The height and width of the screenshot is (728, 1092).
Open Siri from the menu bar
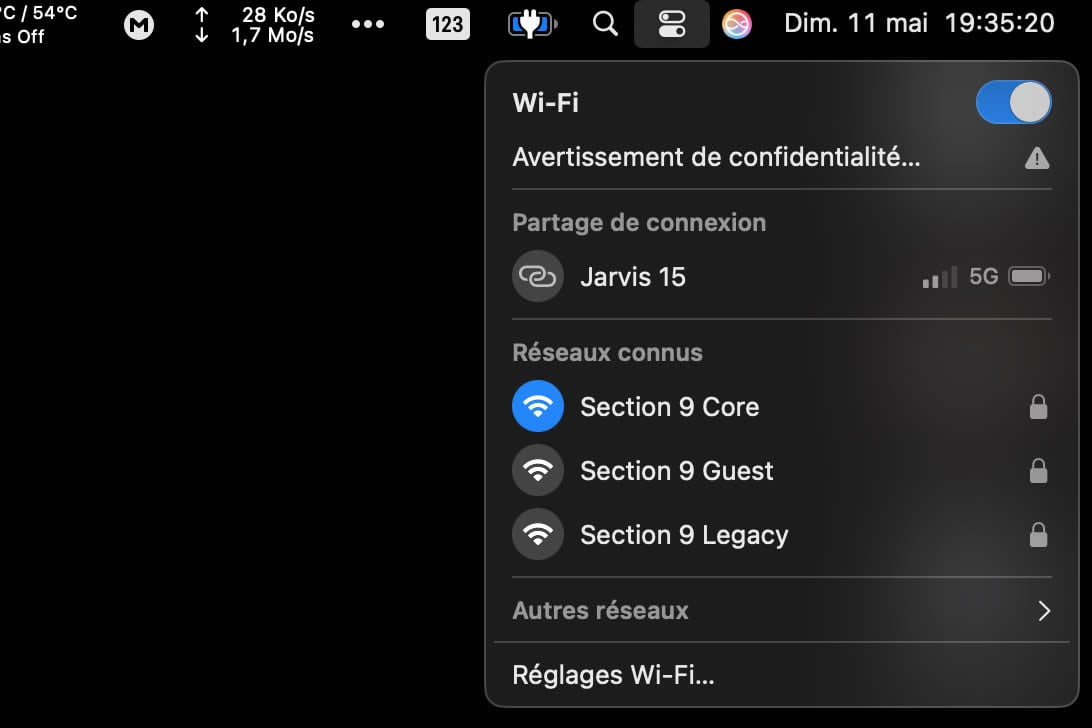tap(737, 24)
